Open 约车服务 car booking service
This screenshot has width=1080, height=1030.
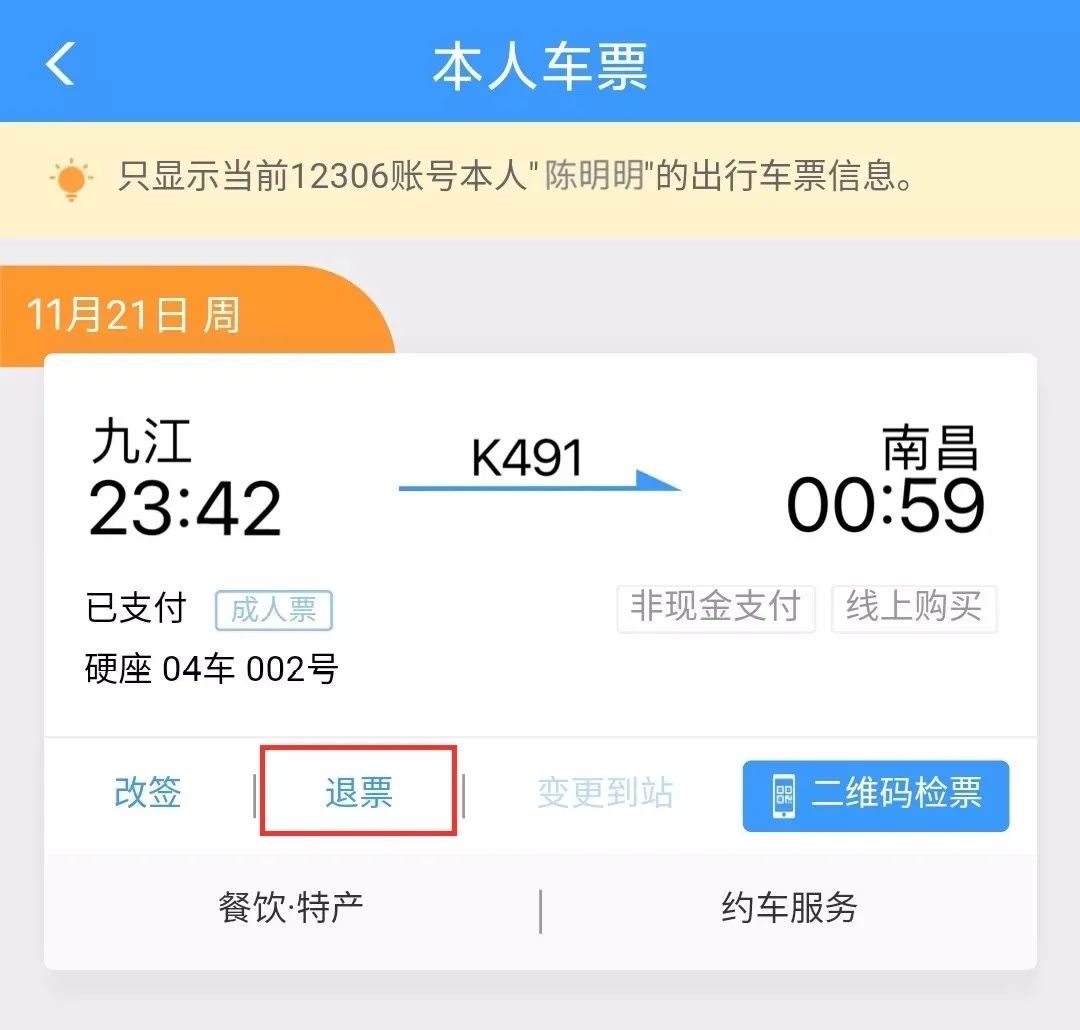[x=789, y=907]
